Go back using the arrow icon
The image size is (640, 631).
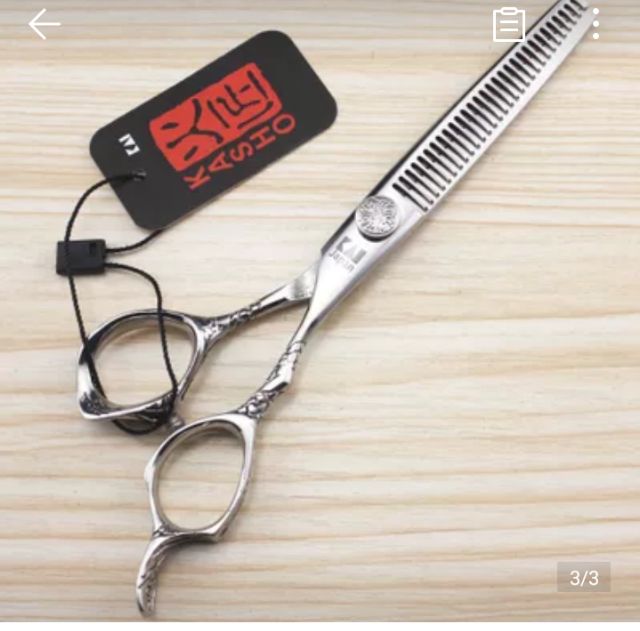pyautogui.click(x=44, y=25)
